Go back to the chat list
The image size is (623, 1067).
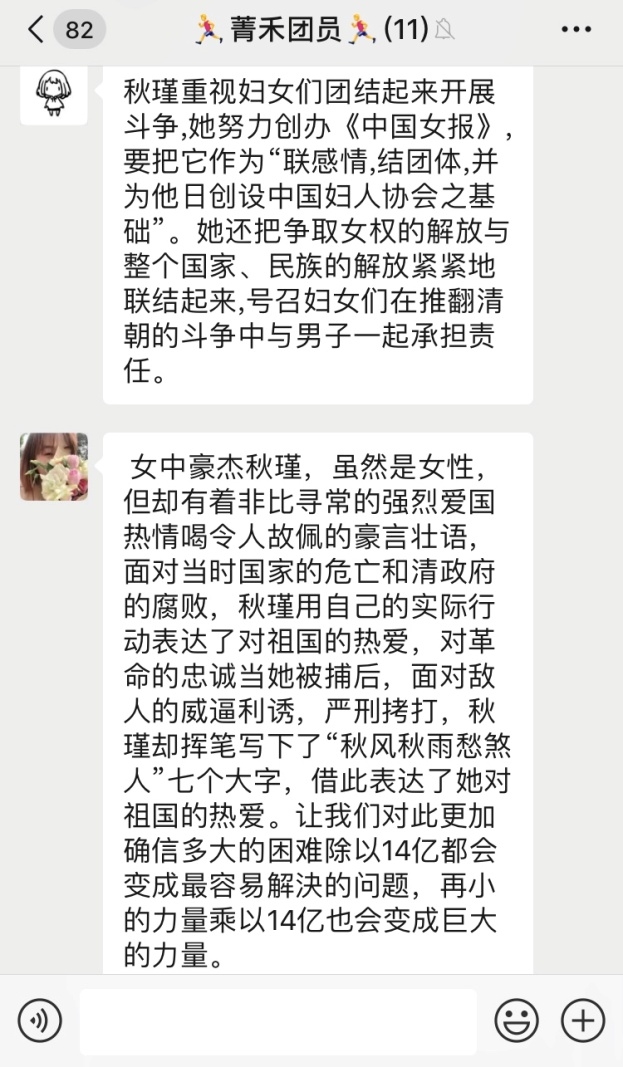pyautogui.click(x=37, y=30)
